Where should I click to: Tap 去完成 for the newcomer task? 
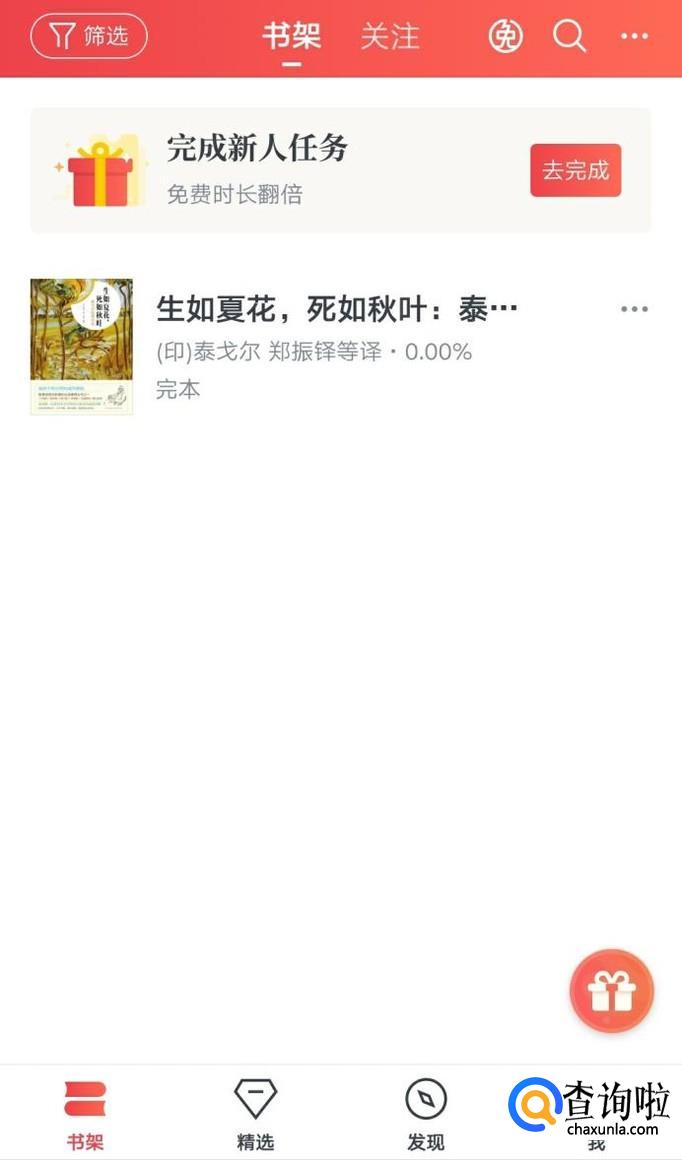575,170
